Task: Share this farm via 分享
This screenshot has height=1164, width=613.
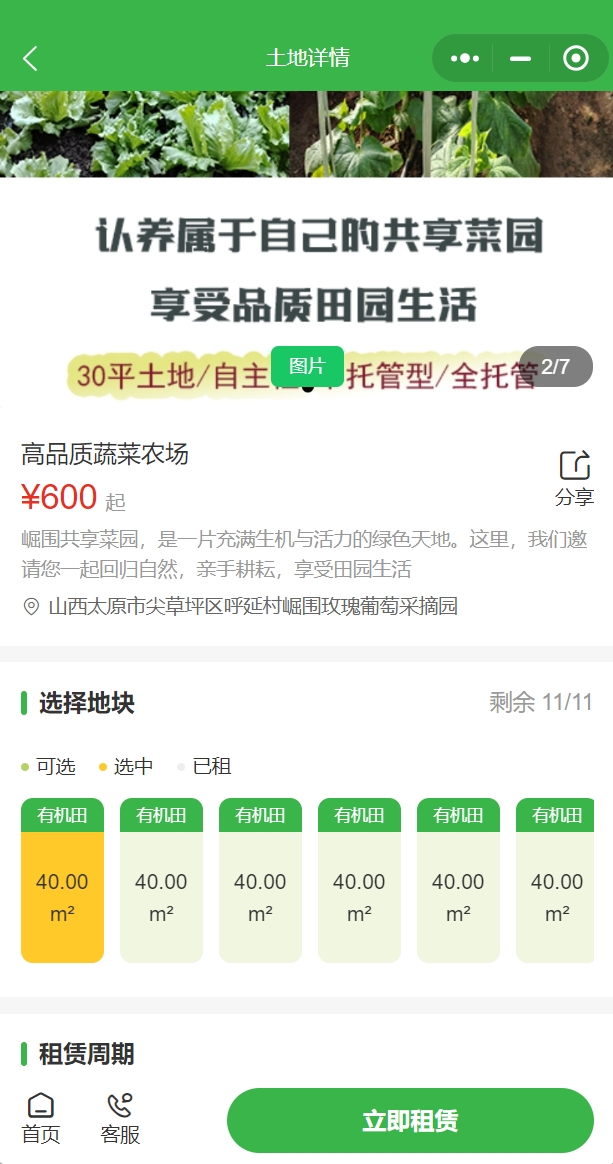Action: coord(574,478)
